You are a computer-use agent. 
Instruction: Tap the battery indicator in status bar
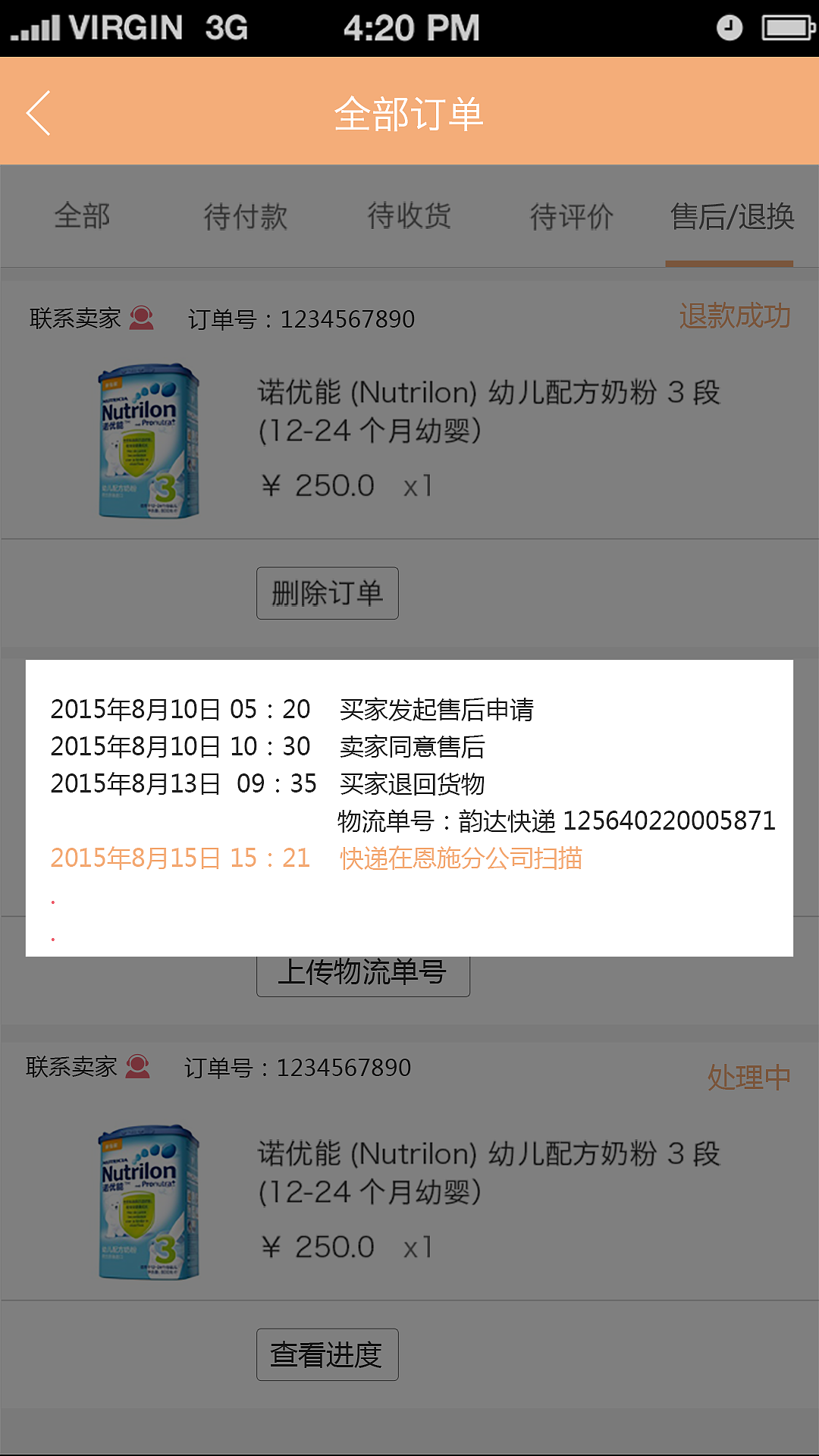pos(786,26)
